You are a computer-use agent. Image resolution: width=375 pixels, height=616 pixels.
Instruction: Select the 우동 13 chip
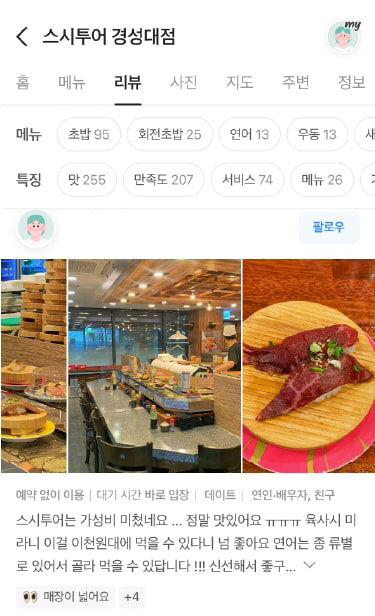(317, 134)
